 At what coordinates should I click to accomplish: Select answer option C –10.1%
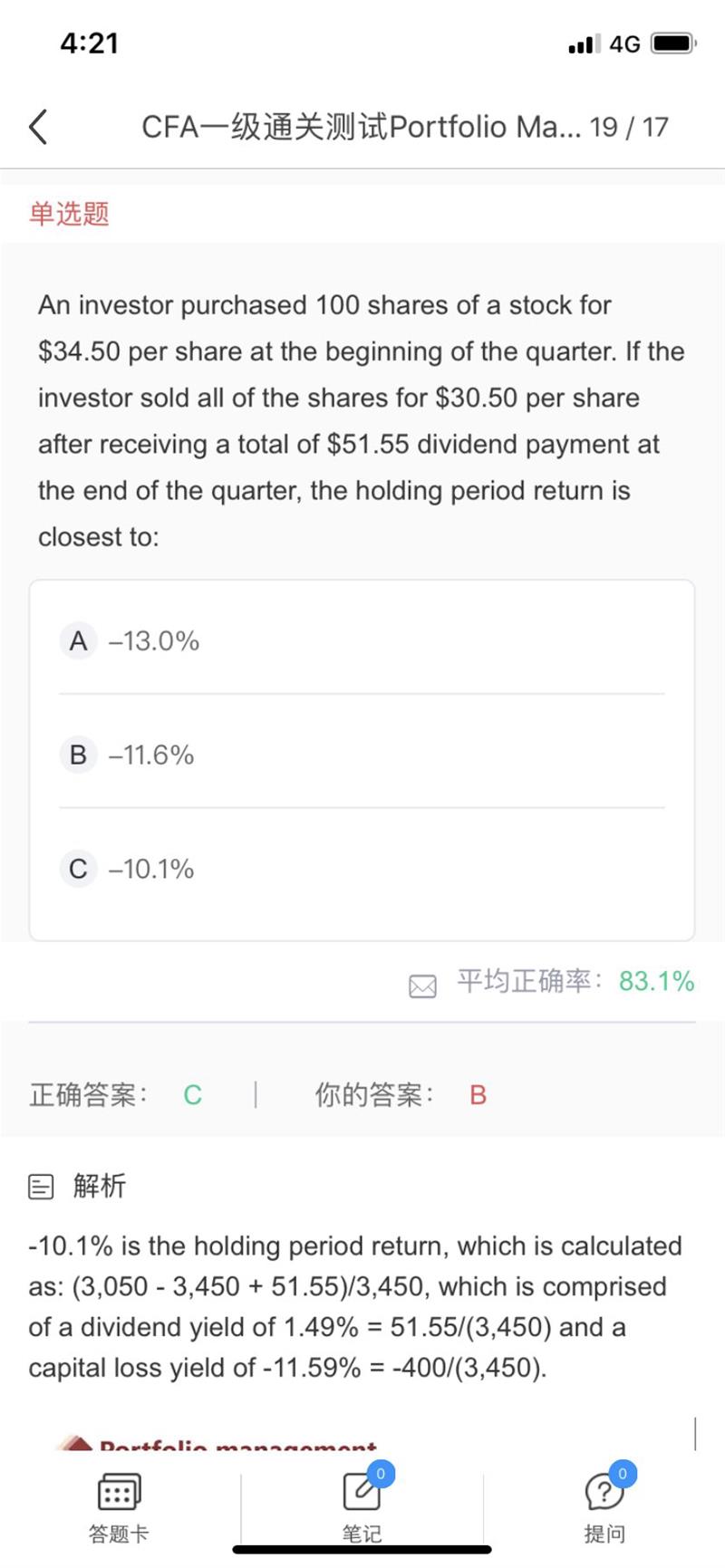pyautogui.click(x=362, y=868)
